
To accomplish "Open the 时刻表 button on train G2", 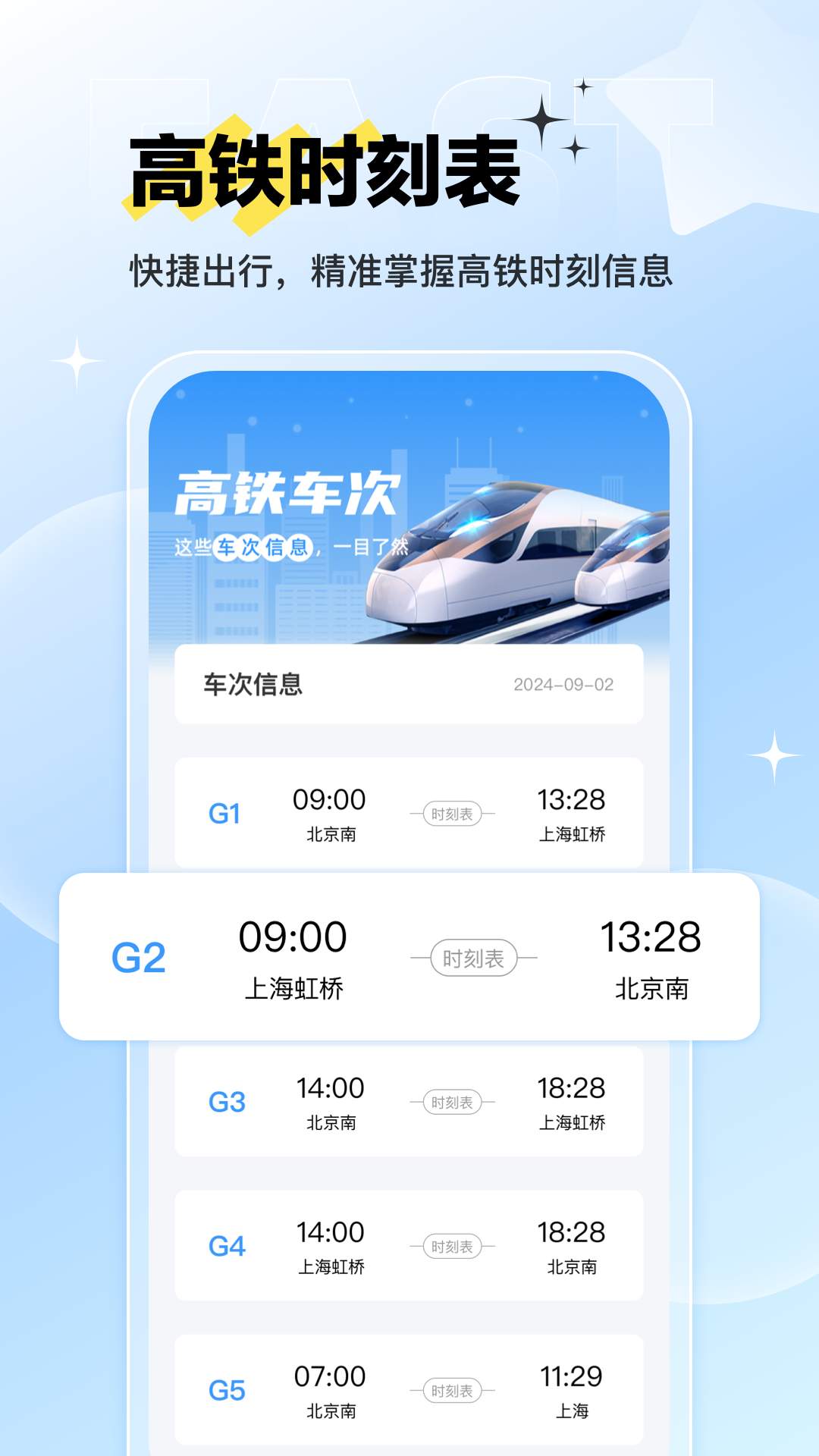I will (x=475, y=958).
